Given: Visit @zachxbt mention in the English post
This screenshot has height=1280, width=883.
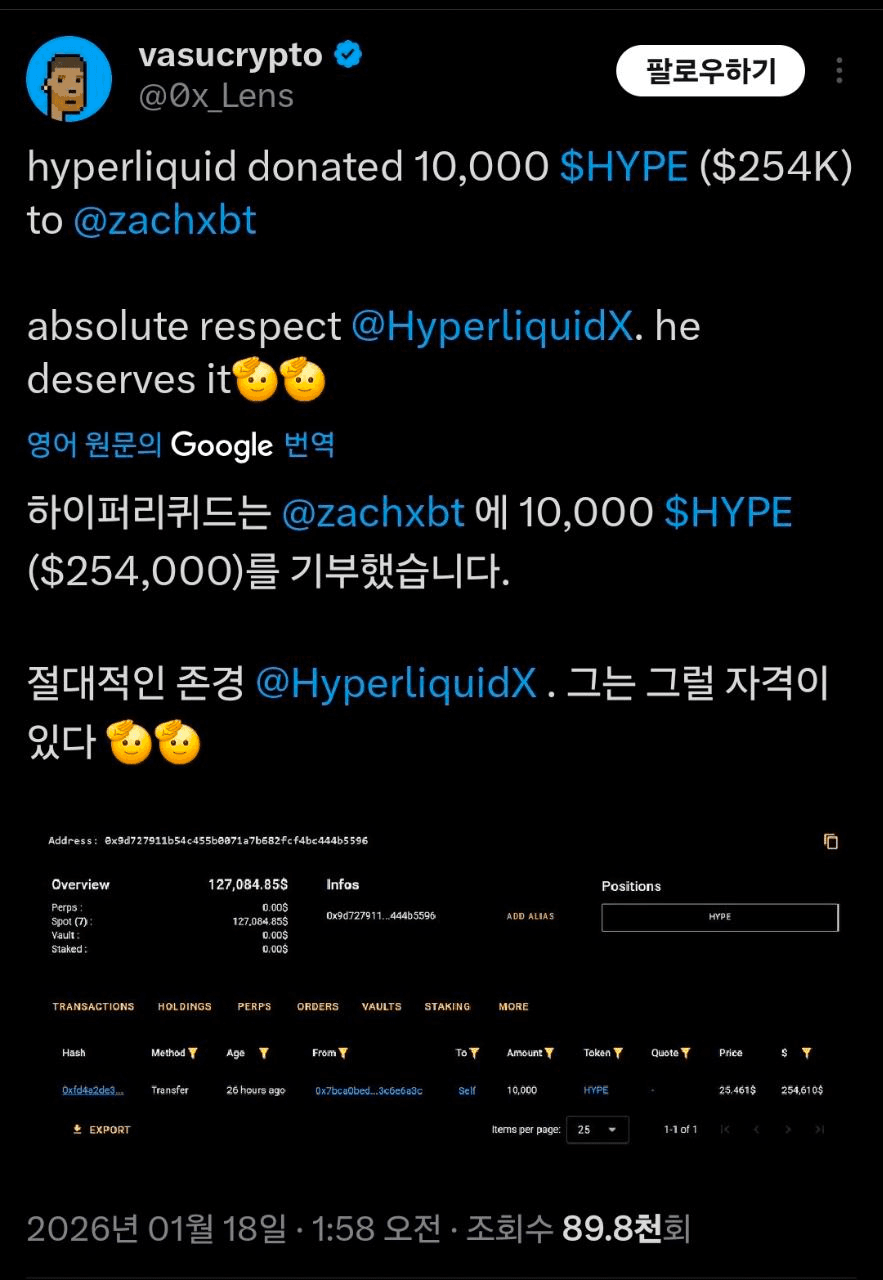Looking at the screenshot, I should pos(165,220).
